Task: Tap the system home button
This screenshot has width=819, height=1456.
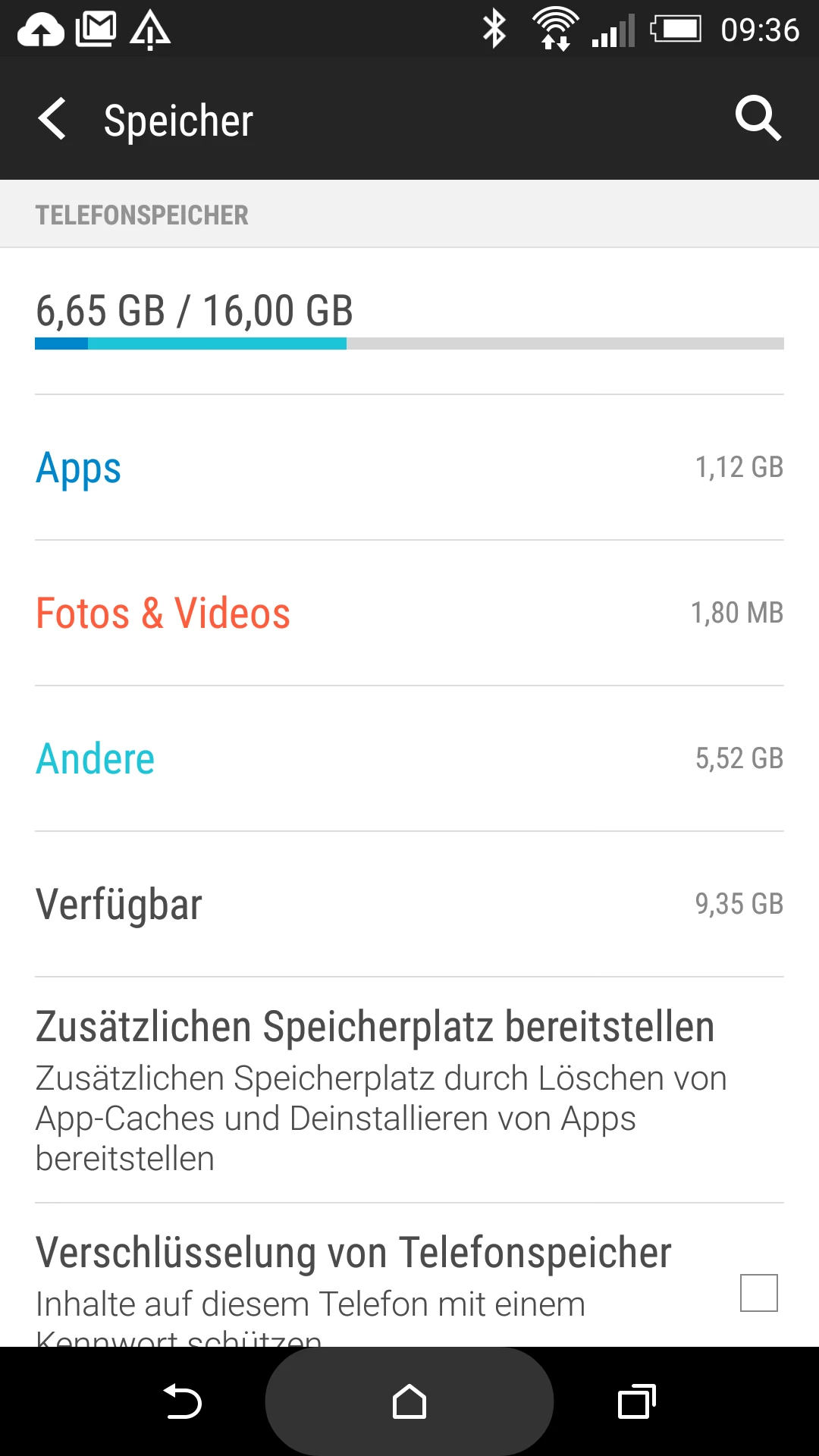Action: tap(409, 1402)
